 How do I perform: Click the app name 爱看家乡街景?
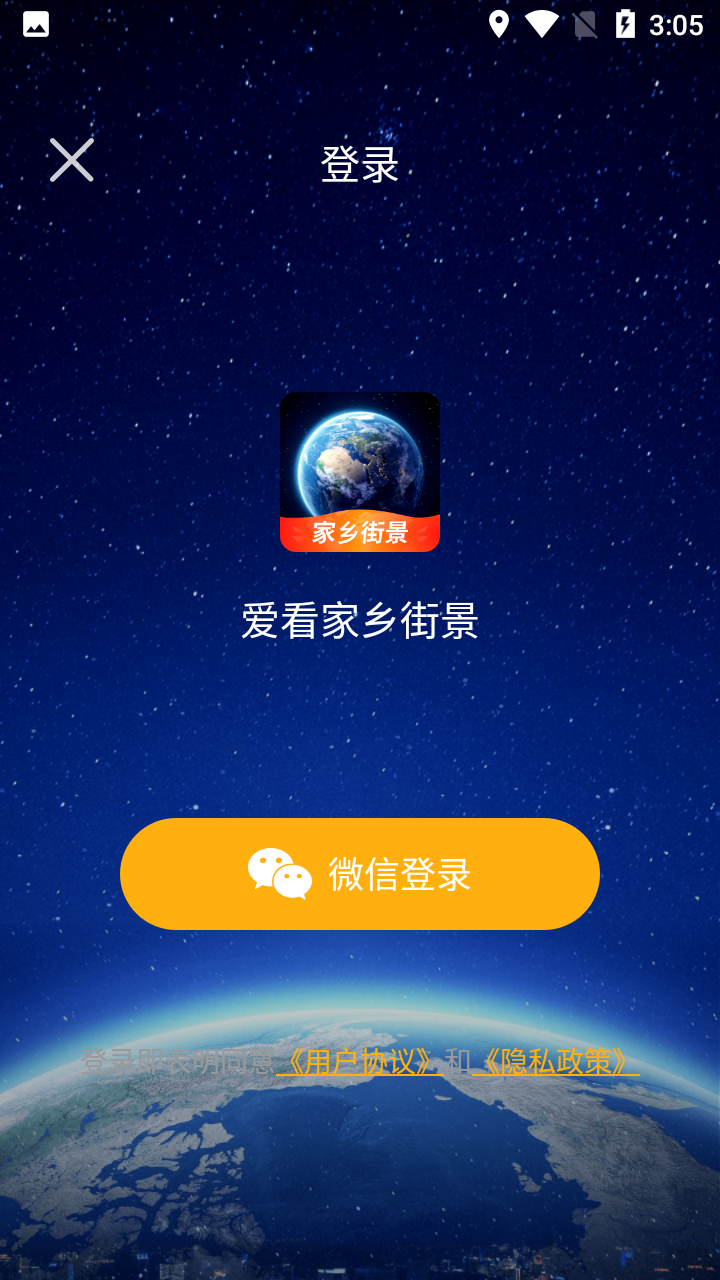click(x=360, y=620)
